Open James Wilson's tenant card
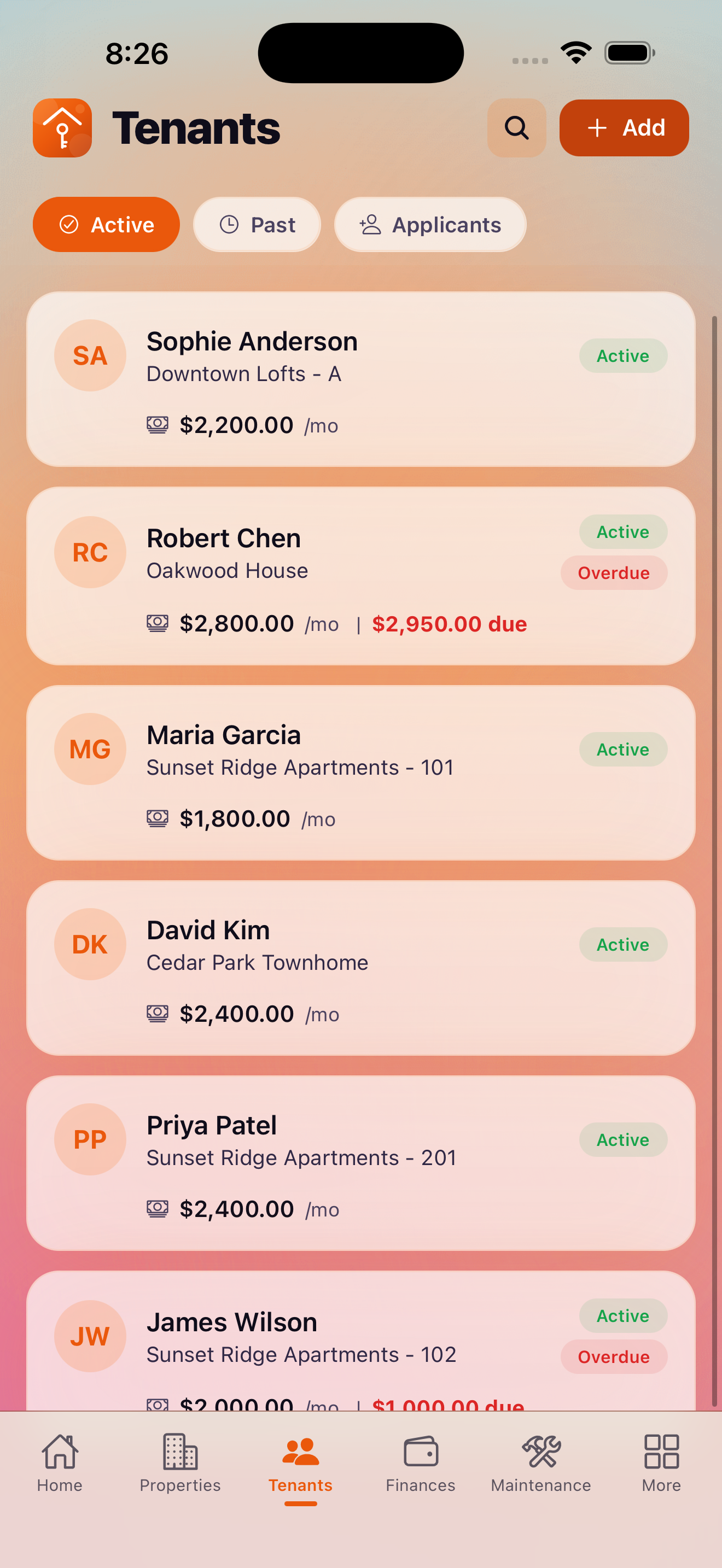722x1568 pixels. 360,1339
